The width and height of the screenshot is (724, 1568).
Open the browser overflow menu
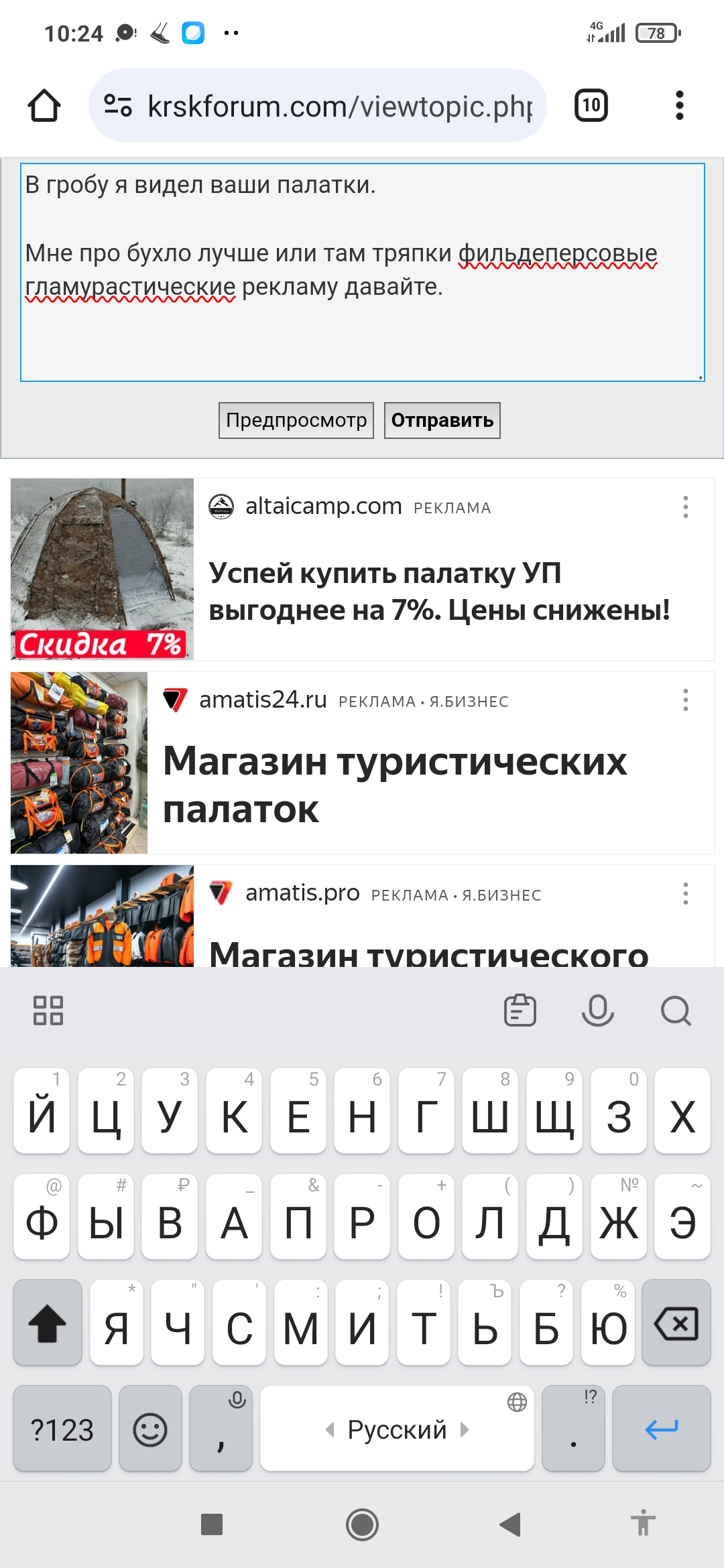tap(679, 106)
